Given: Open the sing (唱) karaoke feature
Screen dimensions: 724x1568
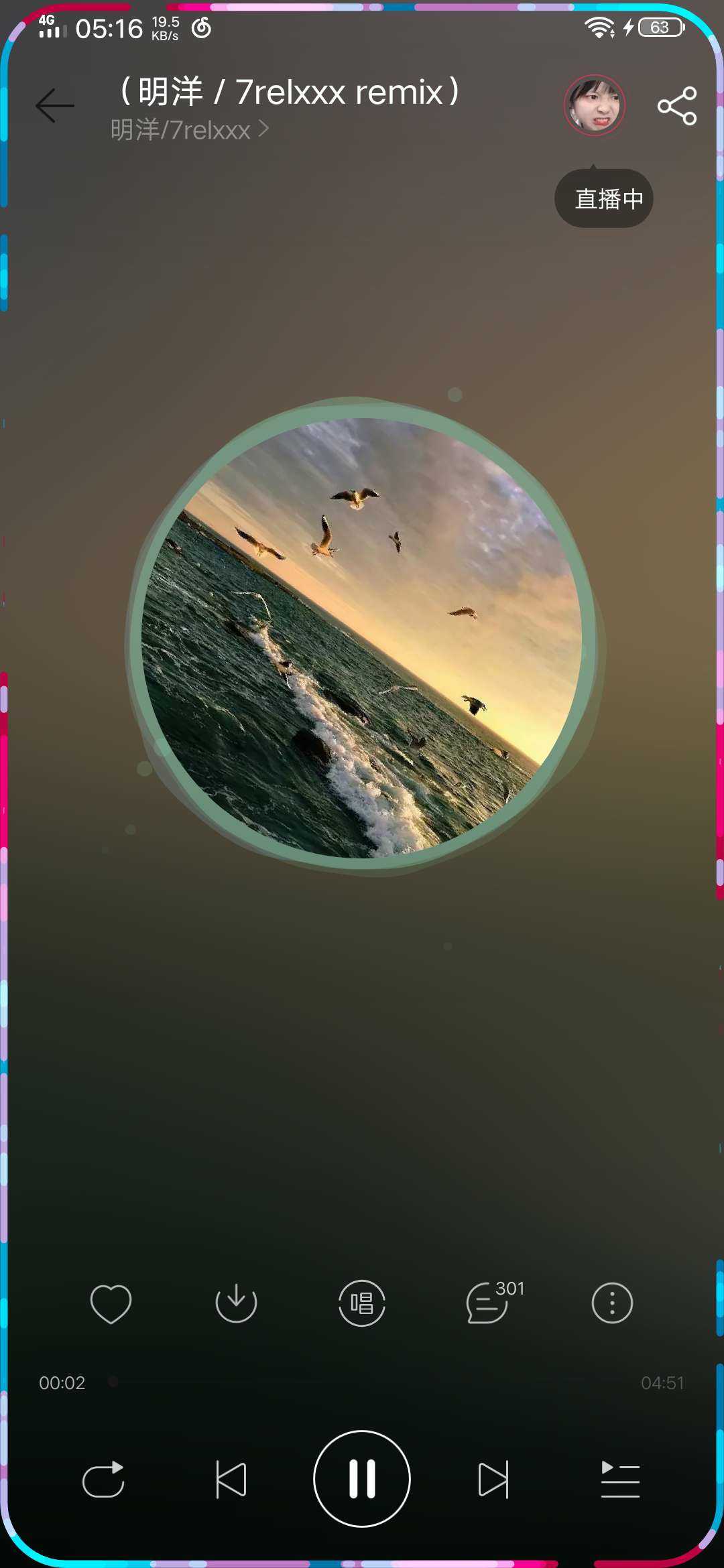Looking at the screenshot, I should tap(362, 1303).
